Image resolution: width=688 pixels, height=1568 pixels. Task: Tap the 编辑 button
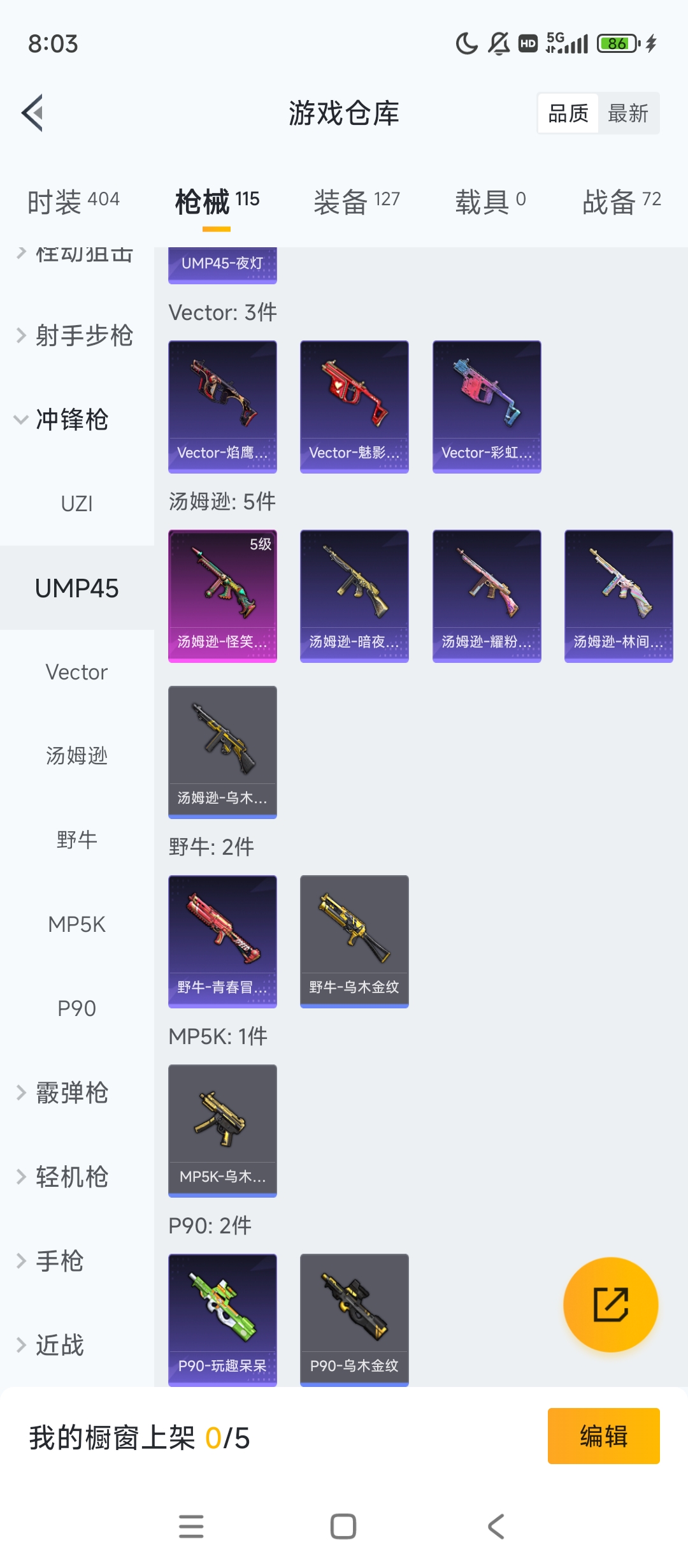pyautogui.click(x=603, y=1436)
